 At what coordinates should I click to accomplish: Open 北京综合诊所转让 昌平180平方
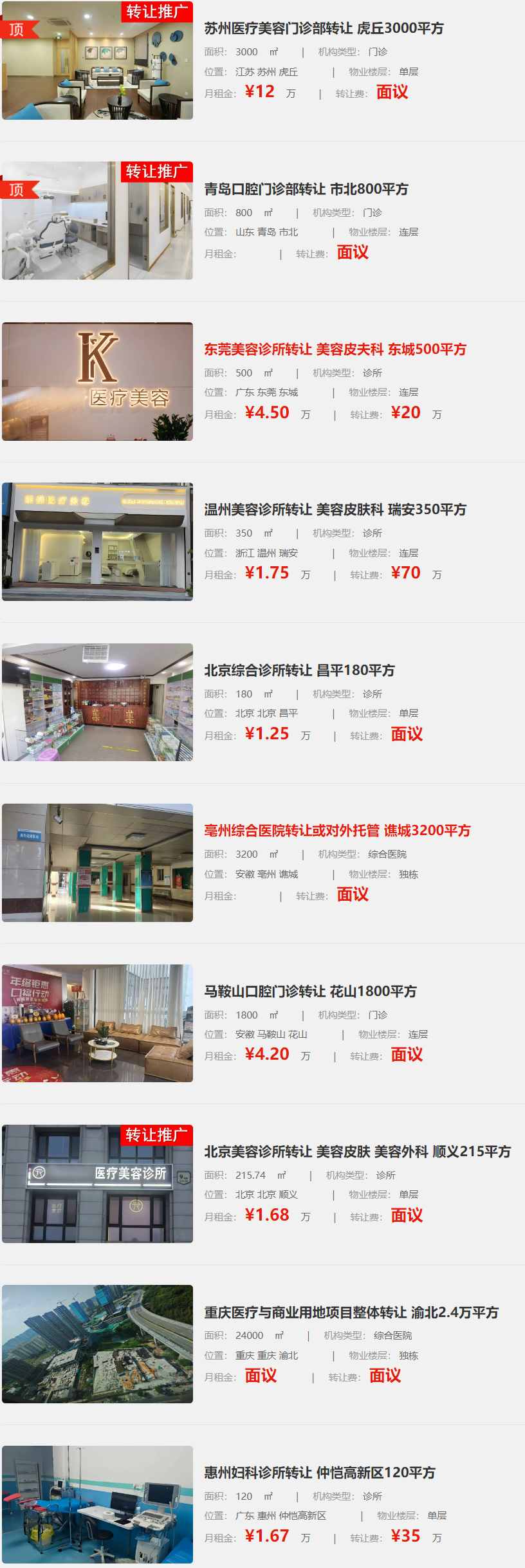click(299, 670)
